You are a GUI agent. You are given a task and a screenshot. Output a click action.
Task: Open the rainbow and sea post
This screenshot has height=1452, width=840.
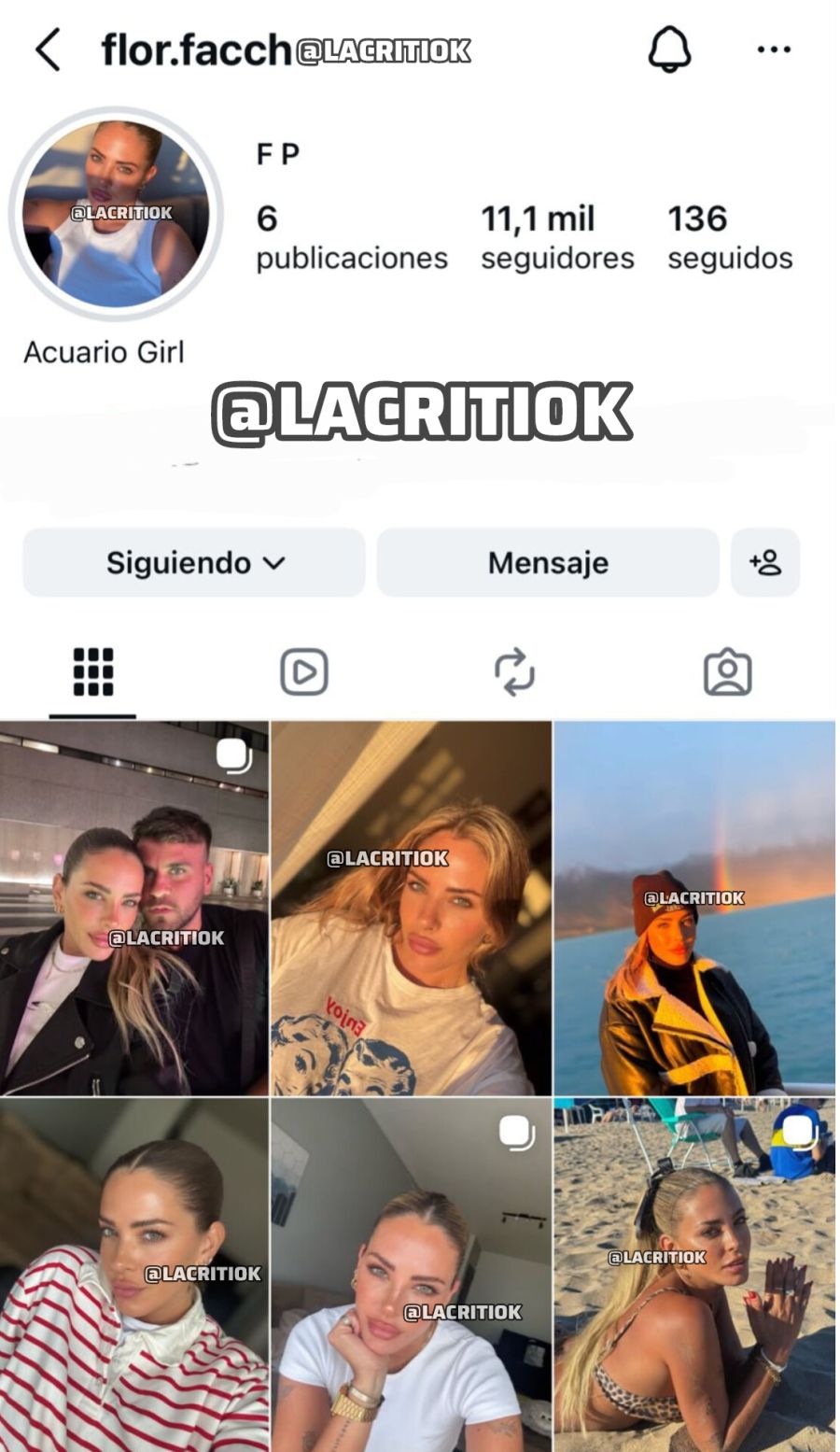point(694,908)
